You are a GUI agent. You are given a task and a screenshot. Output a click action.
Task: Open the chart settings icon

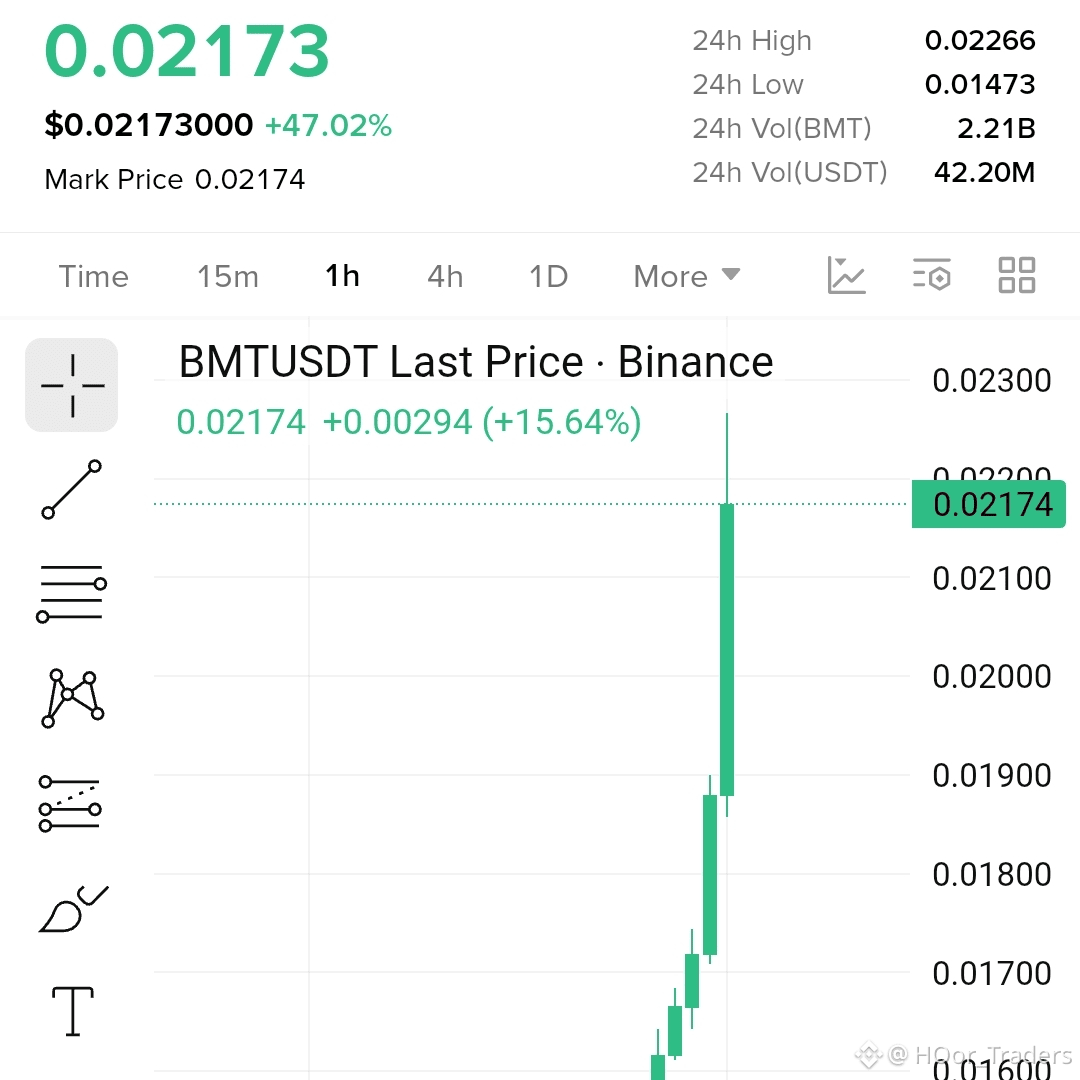(932, 276)
